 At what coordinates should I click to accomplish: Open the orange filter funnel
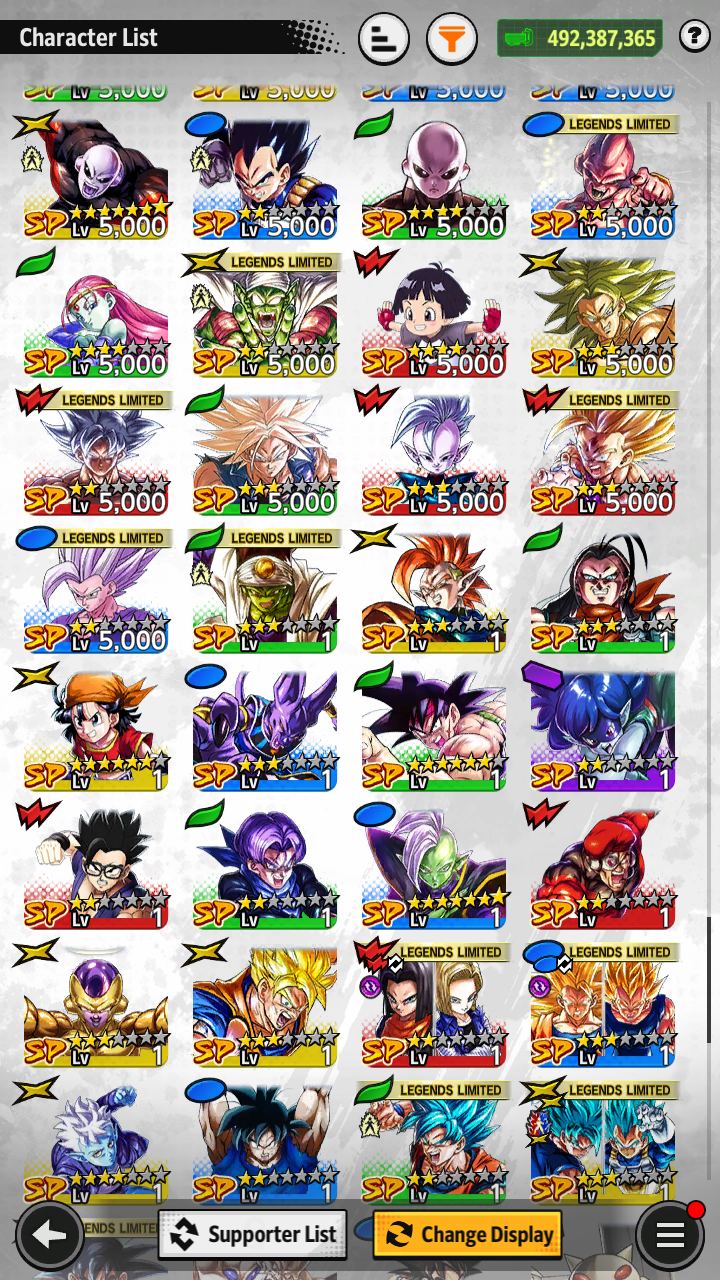[x=452, y=39]
